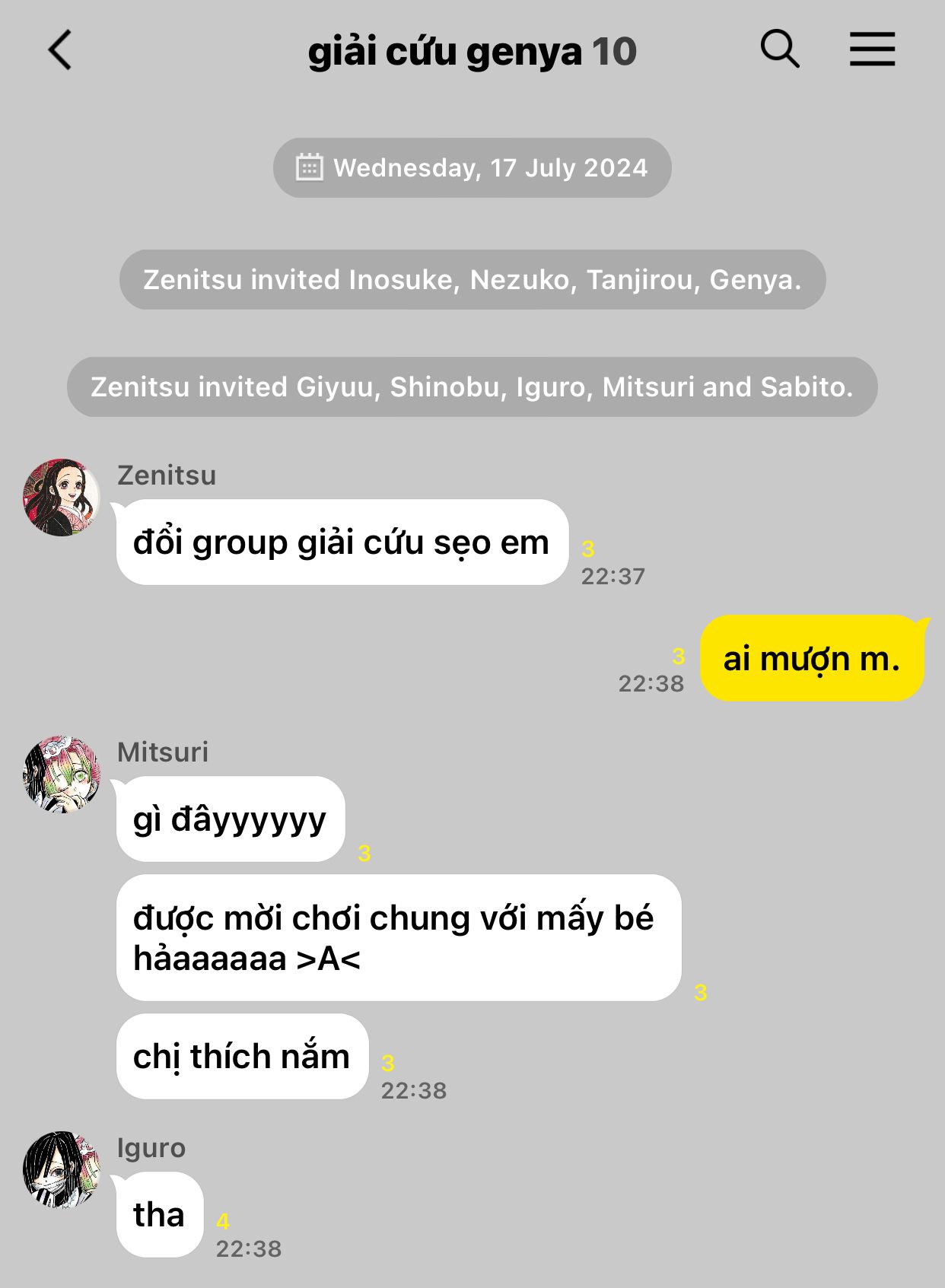The image size is (945, 1288).
Task: Open the chat menu
Action: click(872, 50)
